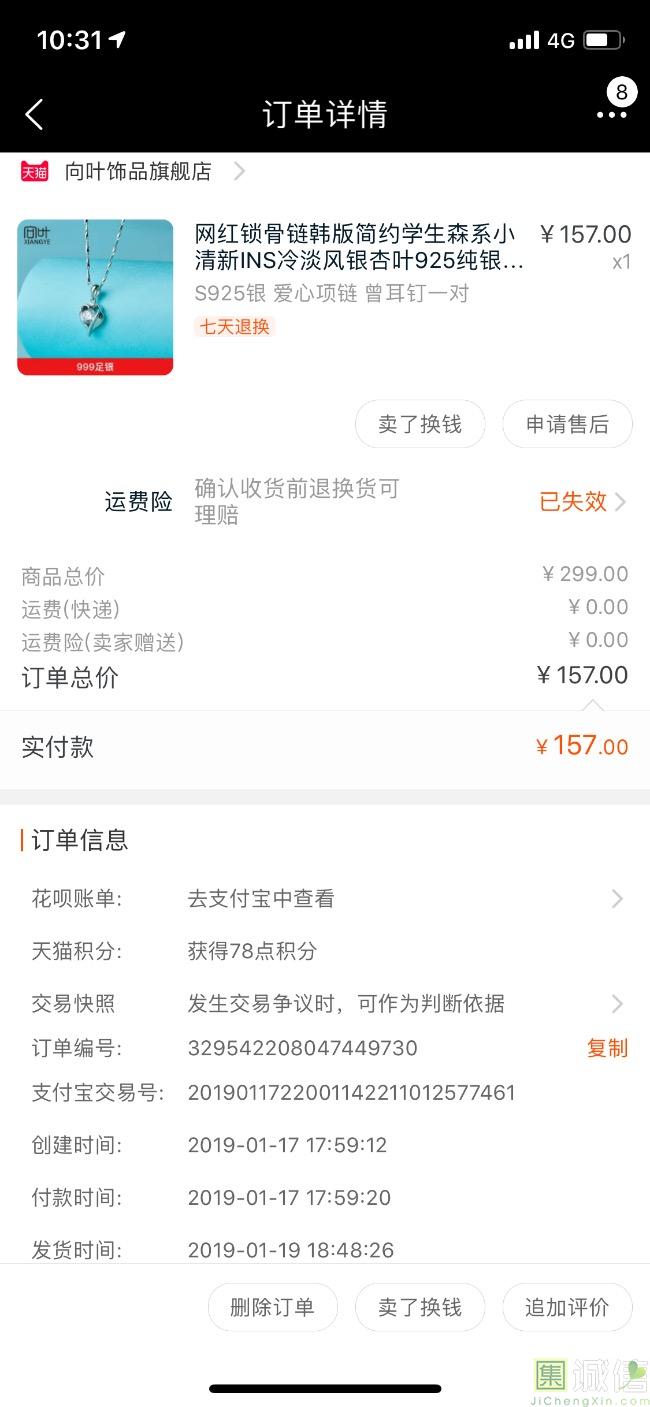Screen dimensions: 650x1407
Task: Open the 向叶饰品旗舰店 store page
Action: coord(138,171)
